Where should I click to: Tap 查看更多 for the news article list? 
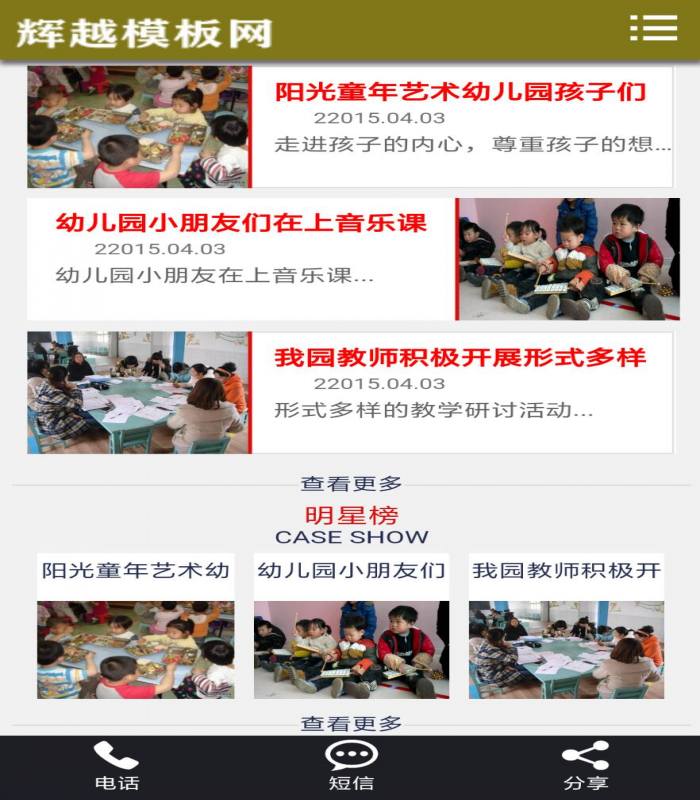[351, 484]
